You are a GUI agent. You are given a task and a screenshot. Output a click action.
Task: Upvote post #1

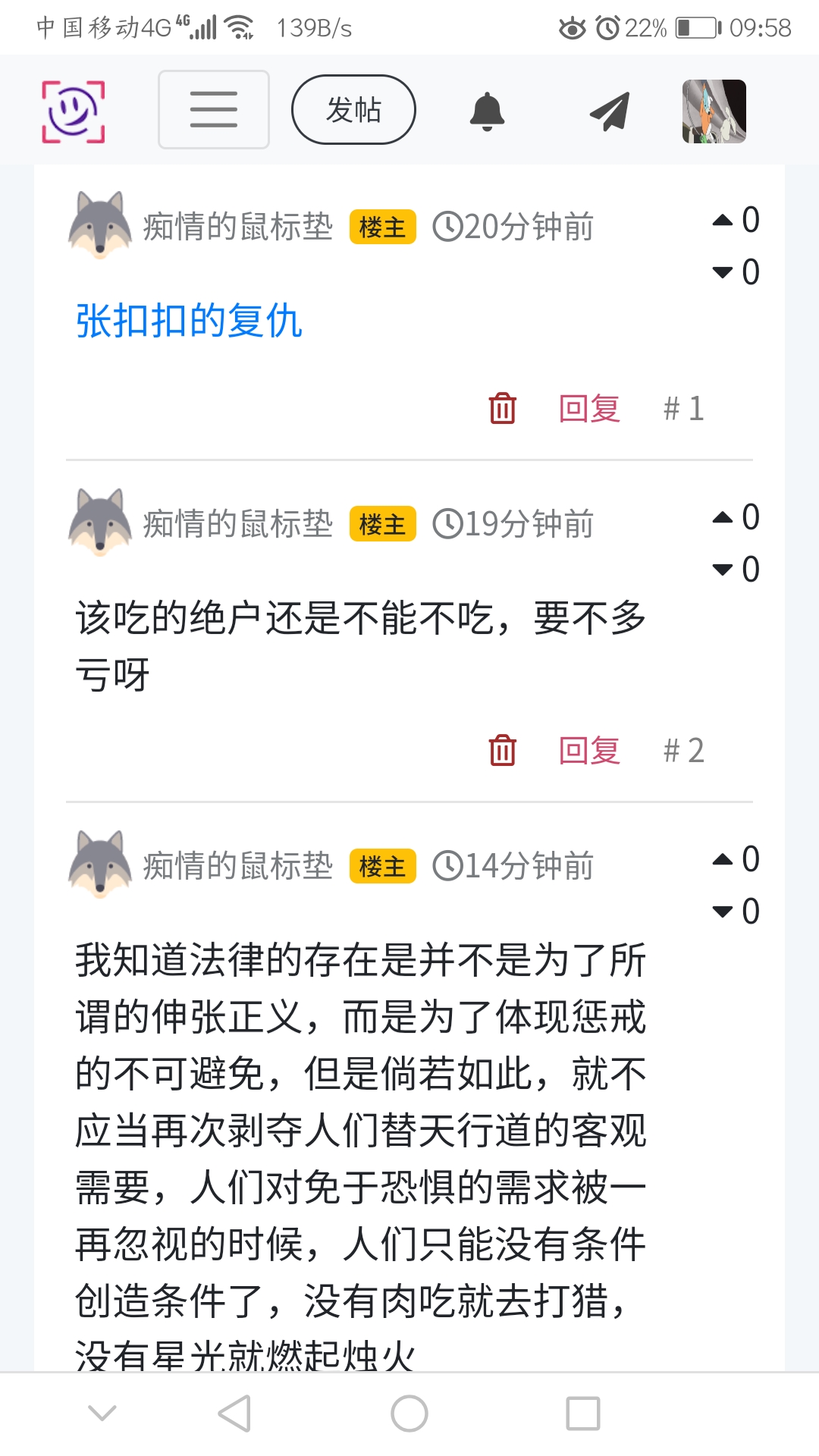click(723, 221)
